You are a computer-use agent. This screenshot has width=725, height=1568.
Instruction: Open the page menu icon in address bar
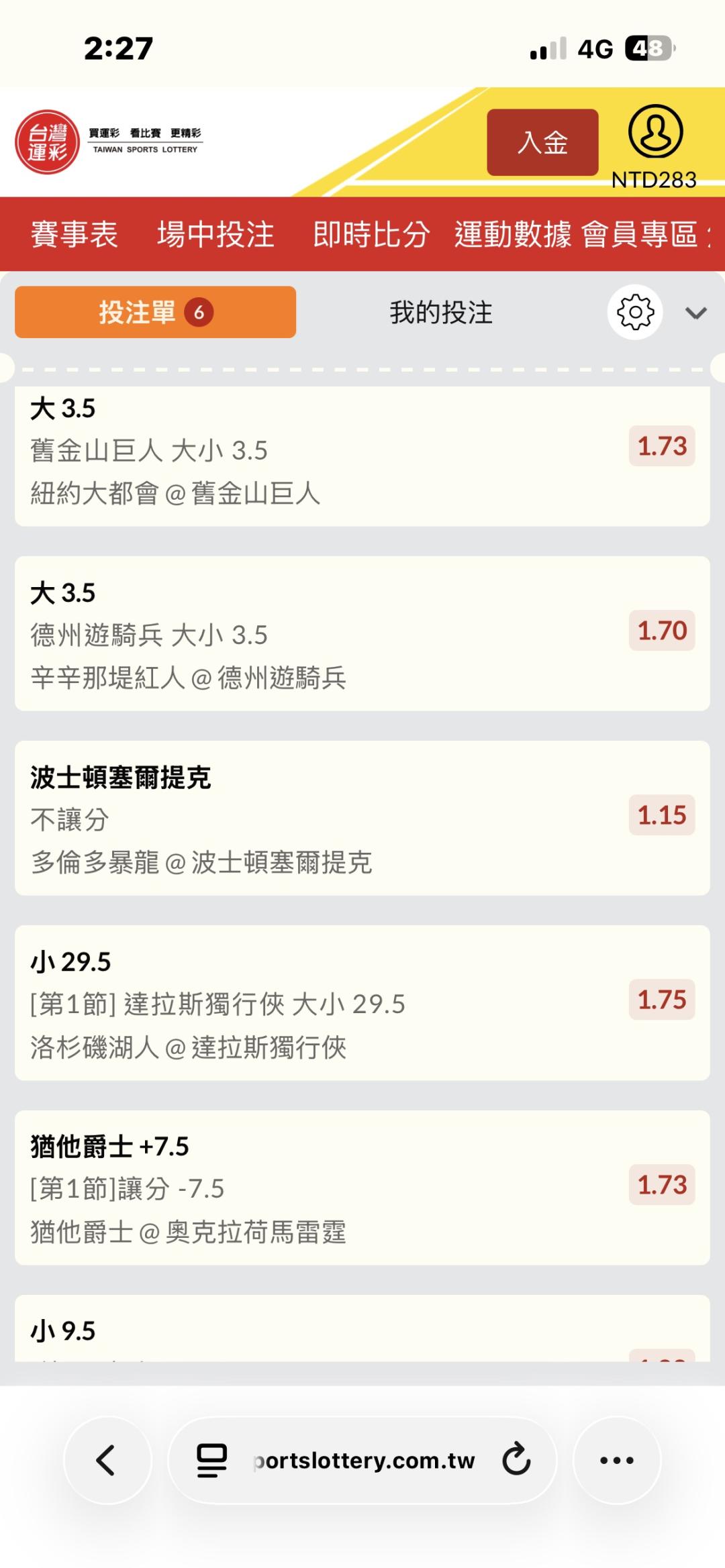[211, 1460]
